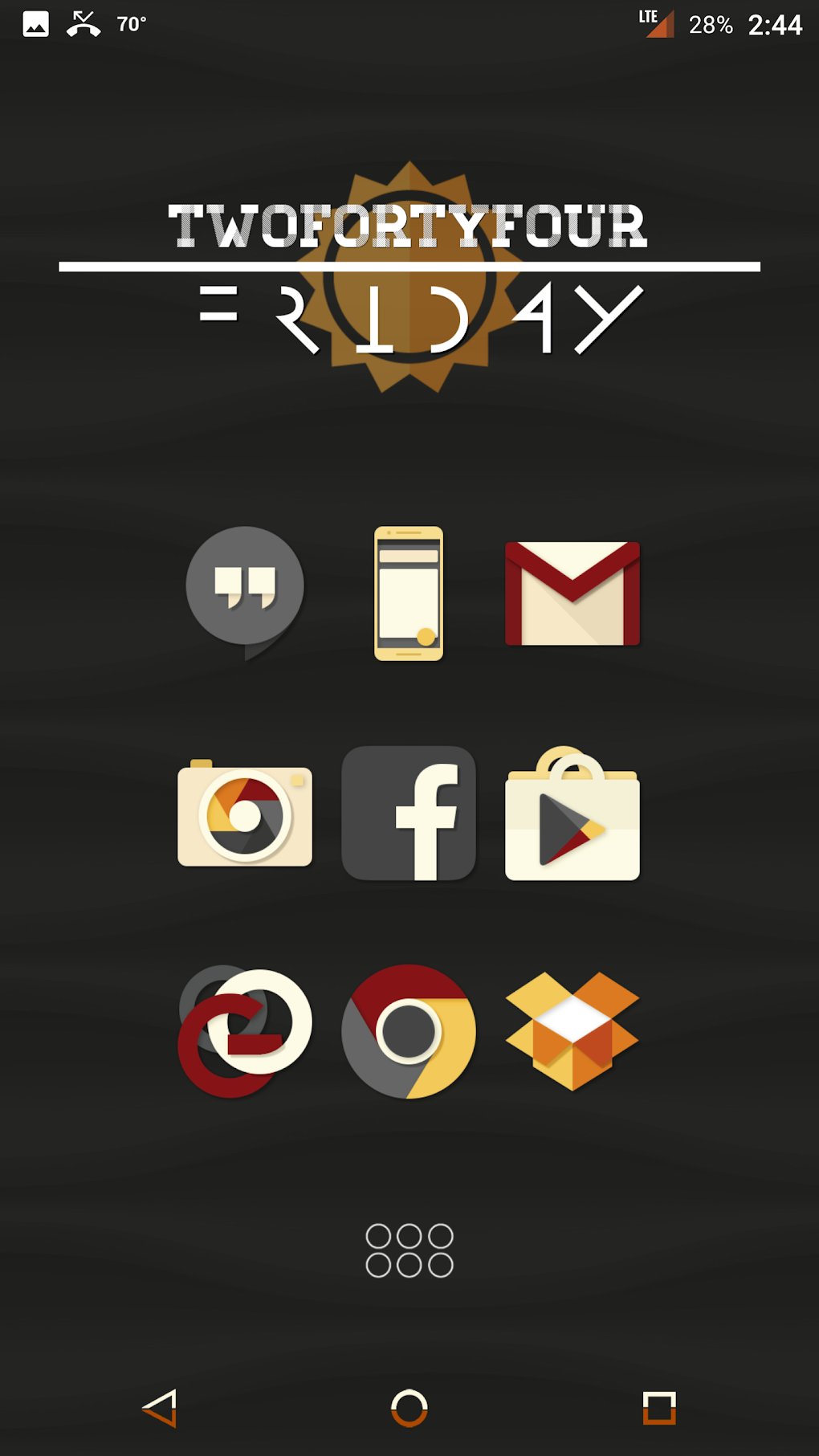
Task: Launch the phone device app icon
Action: [409, 593]
